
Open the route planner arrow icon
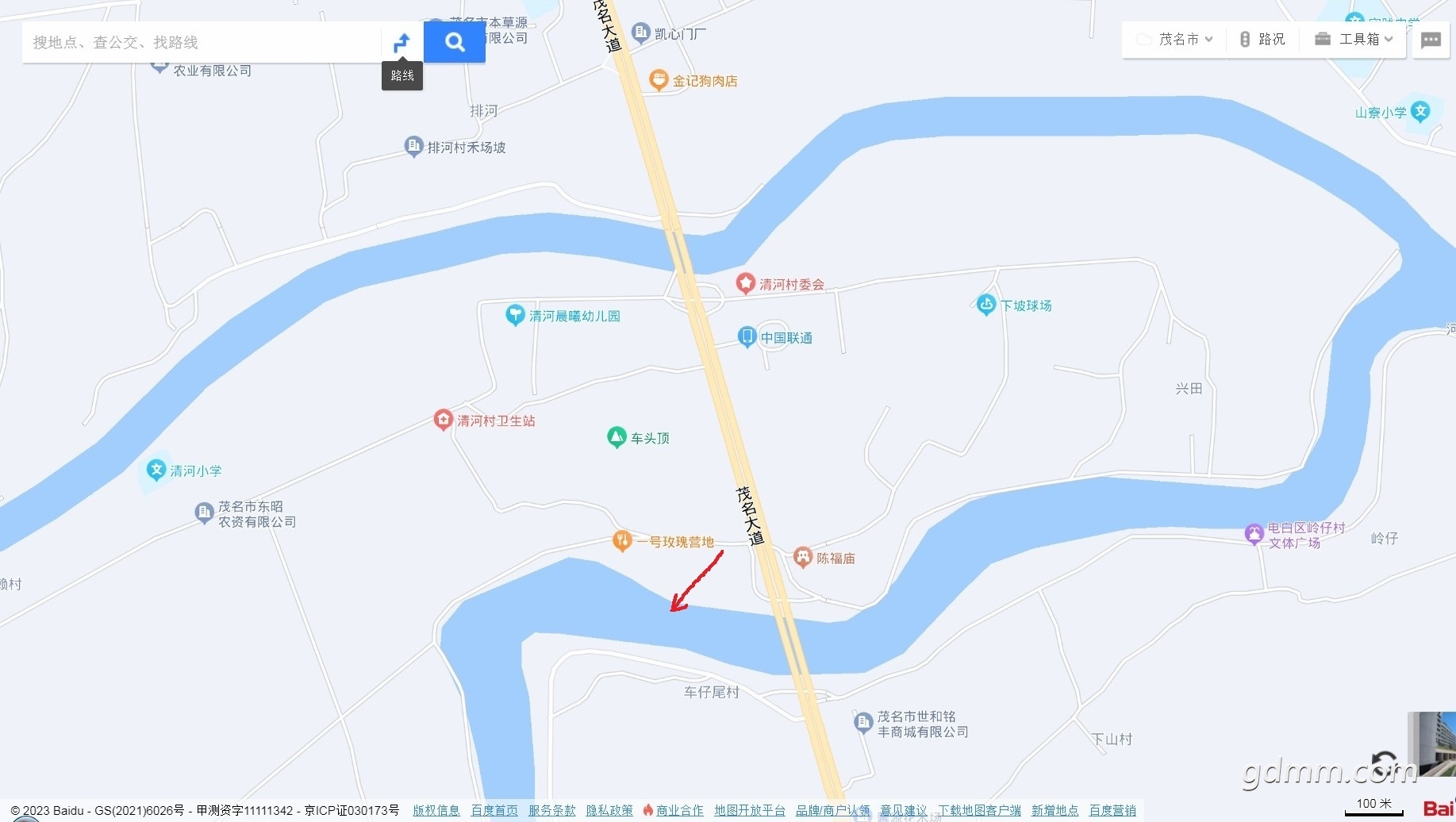click(x=402, y=42)
